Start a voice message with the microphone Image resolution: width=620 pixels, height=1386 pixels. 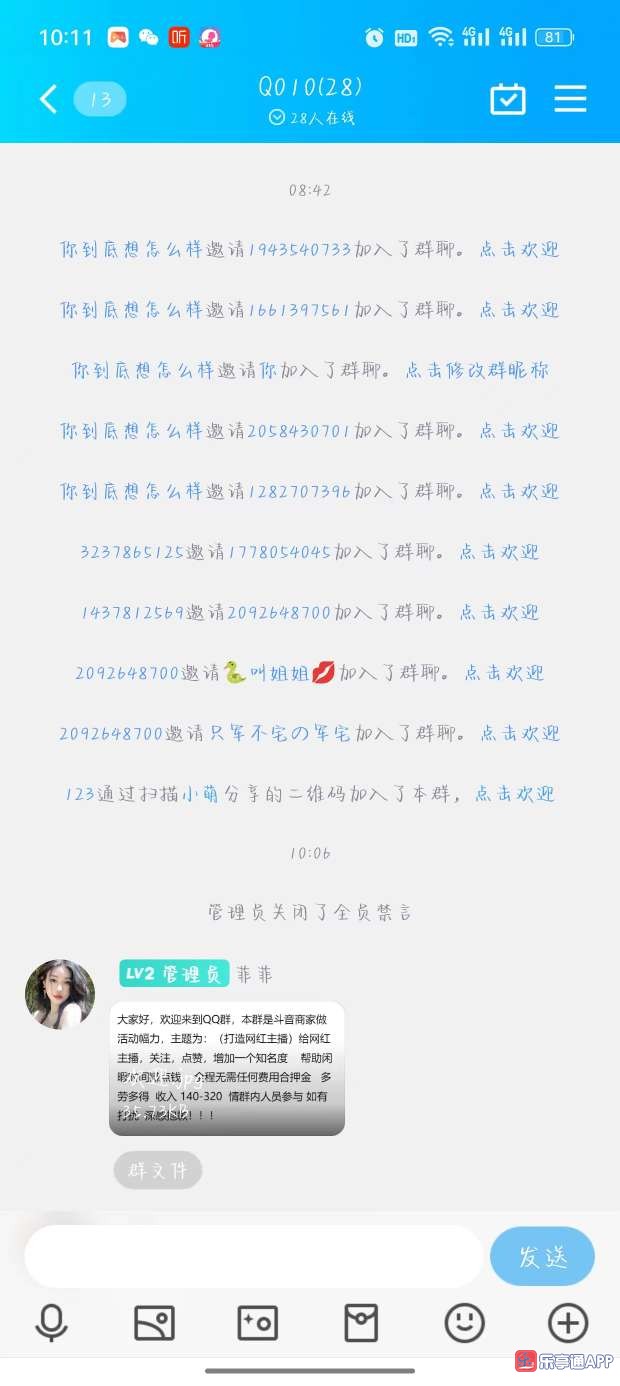51,1323
